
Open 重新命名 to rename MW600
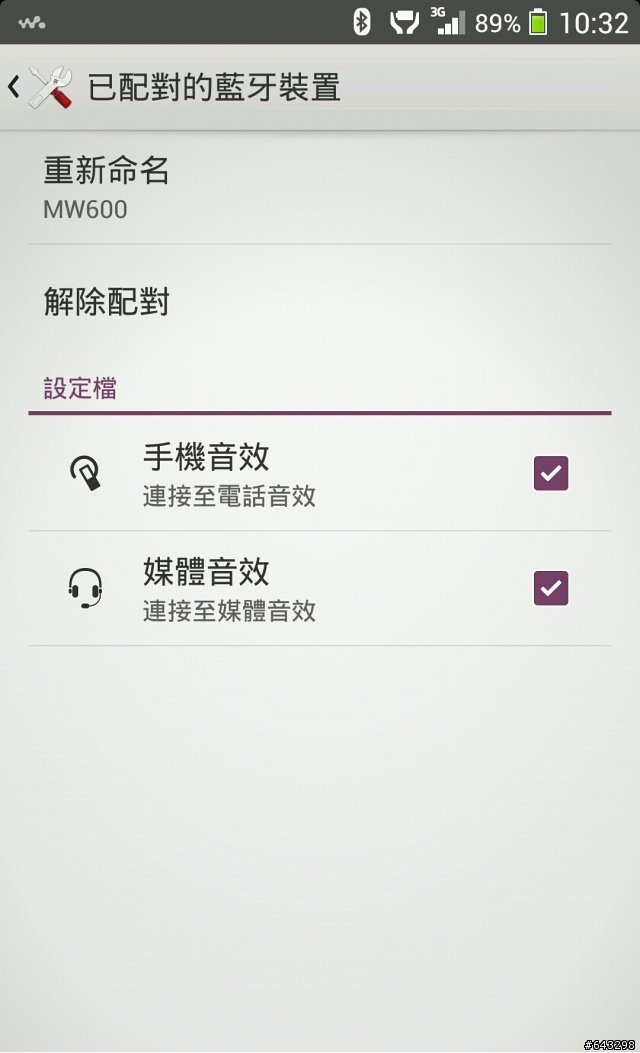pyautogui.click(x=320, y=187)
